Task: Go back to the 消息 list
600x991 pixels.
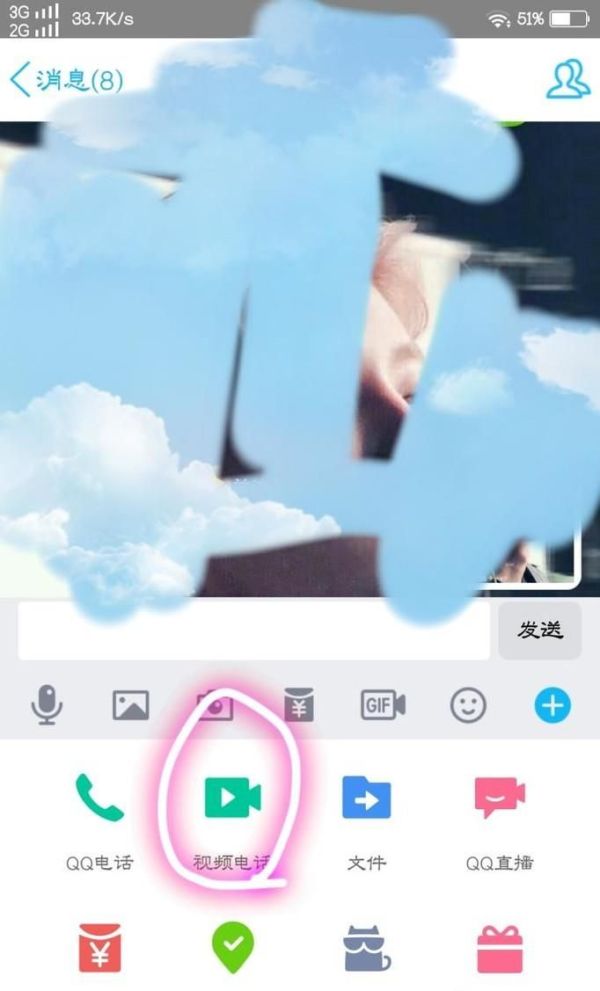Action: pos(62,80)
